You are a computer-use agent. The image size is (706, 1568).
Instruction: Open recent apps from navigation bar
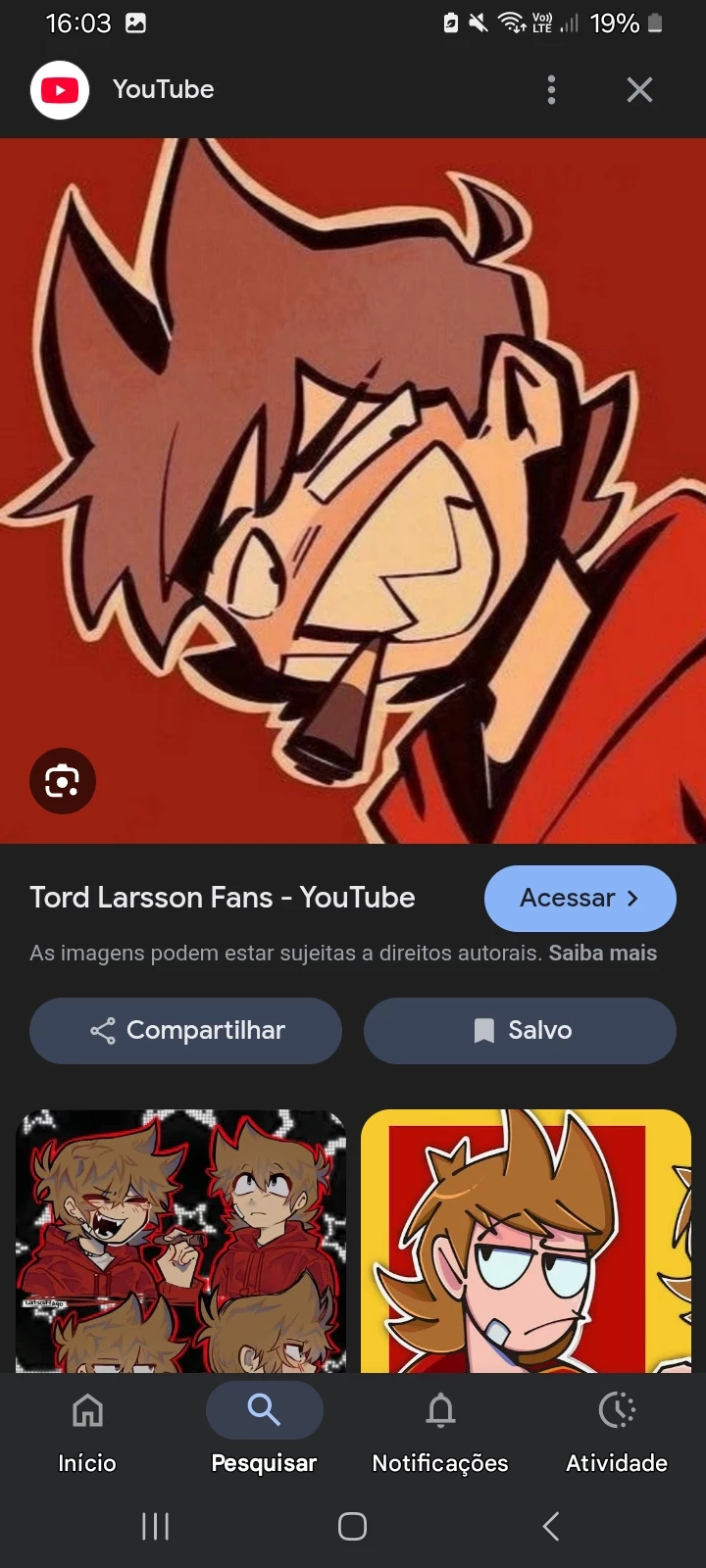tap(155, 1526)
